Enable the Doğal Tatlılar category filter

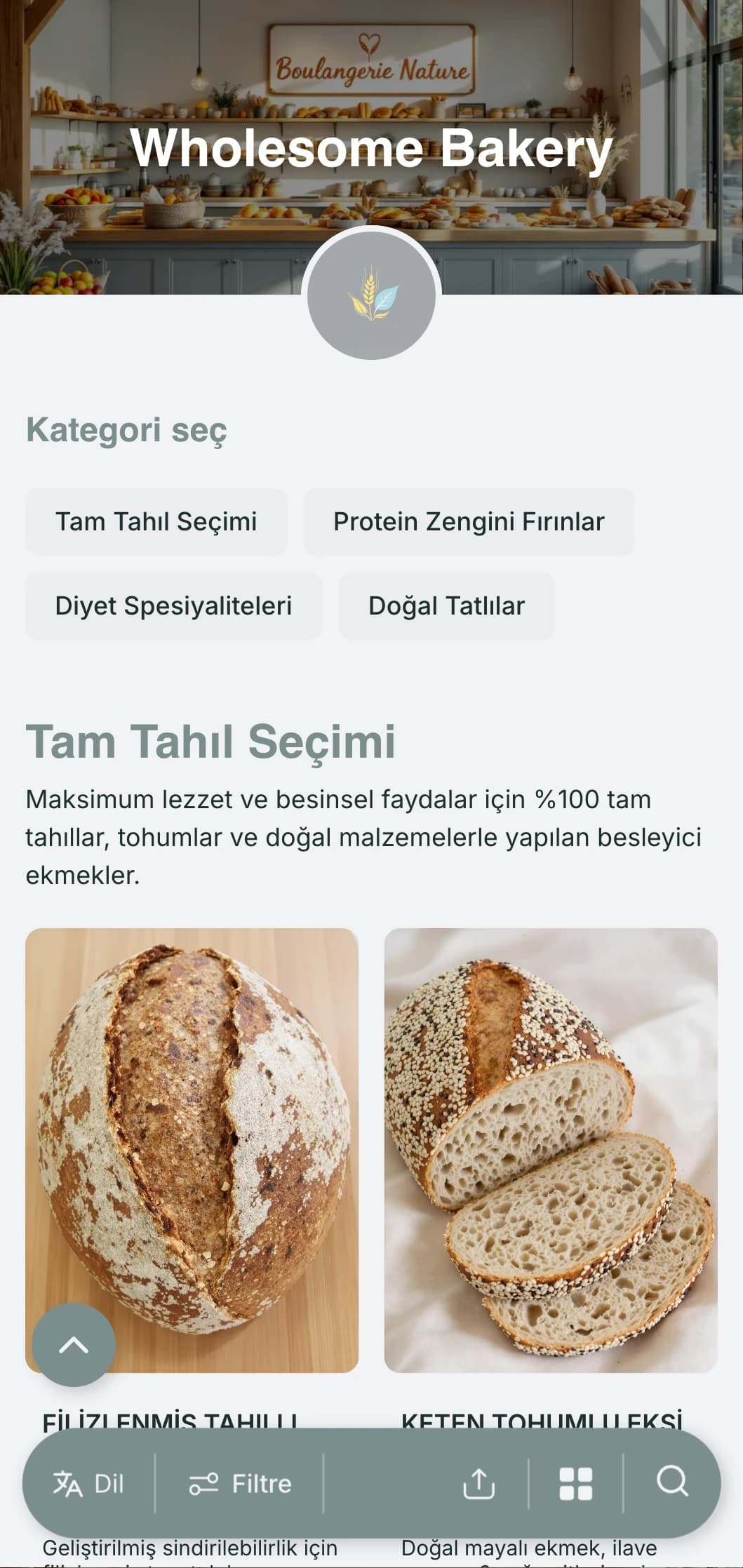pos(446,605)
